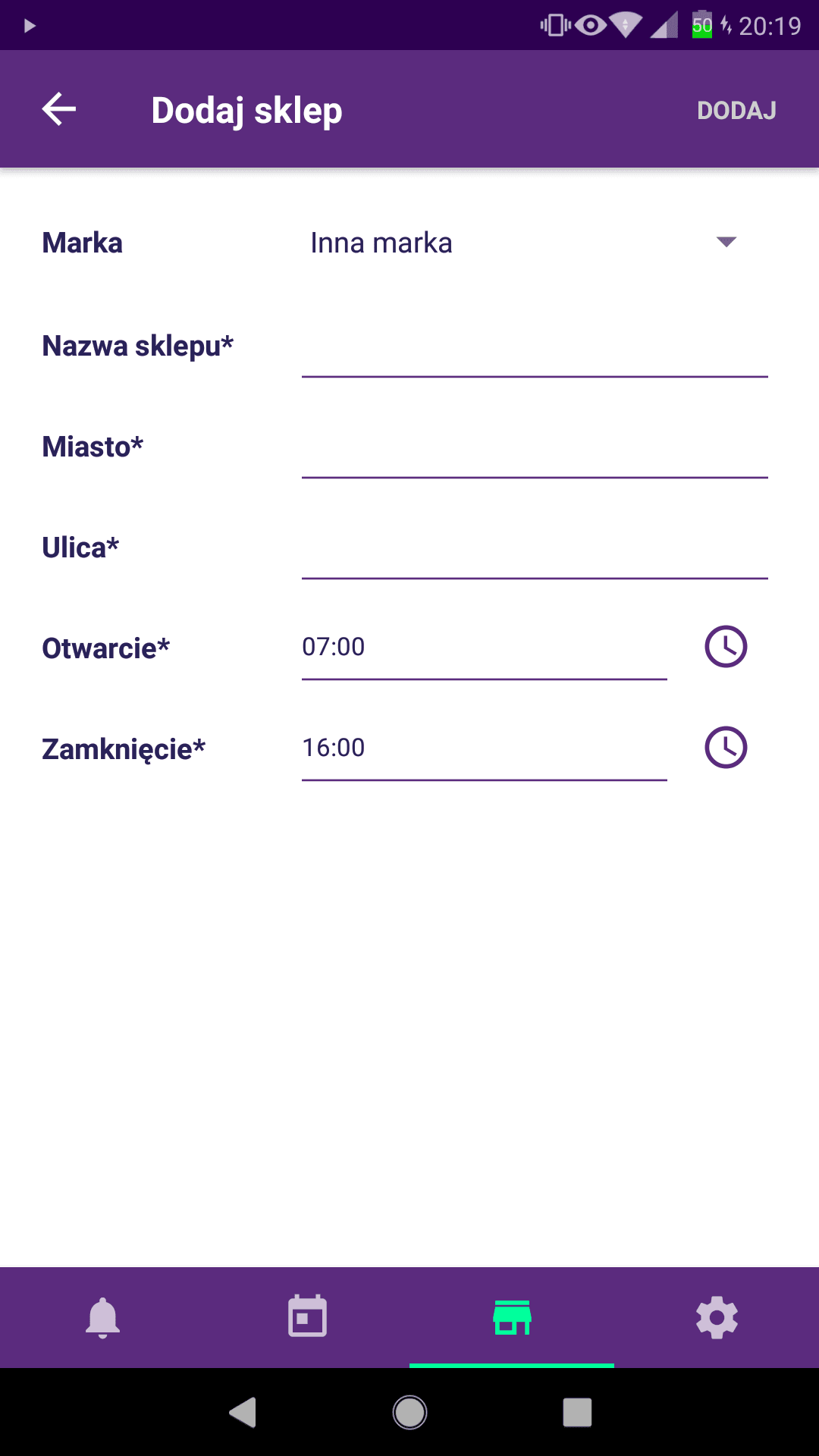
Task: Expand the Marka dropdown
Action: pos(523,243)
